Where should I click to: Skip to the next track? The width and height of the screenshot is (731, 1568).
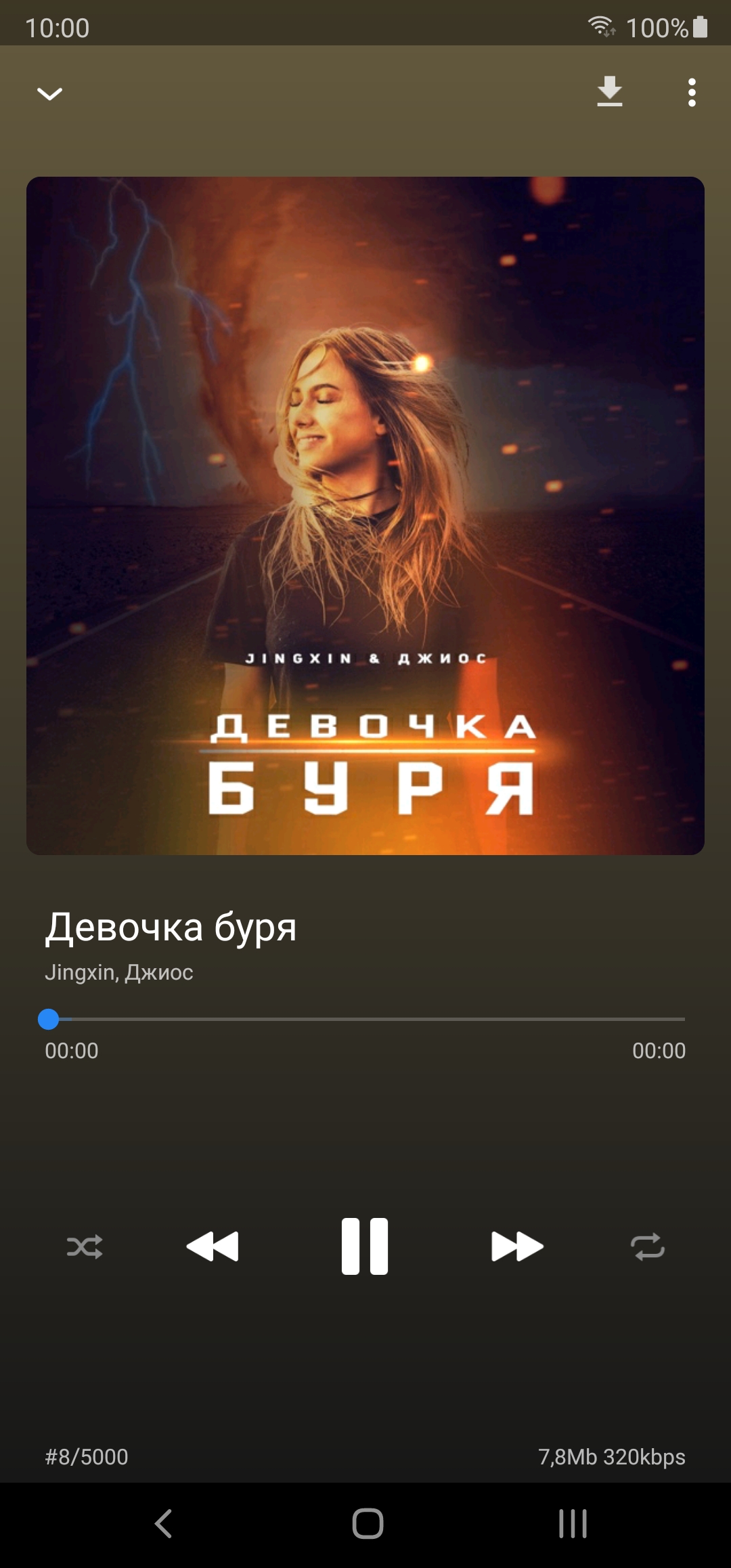(517, 1246)
